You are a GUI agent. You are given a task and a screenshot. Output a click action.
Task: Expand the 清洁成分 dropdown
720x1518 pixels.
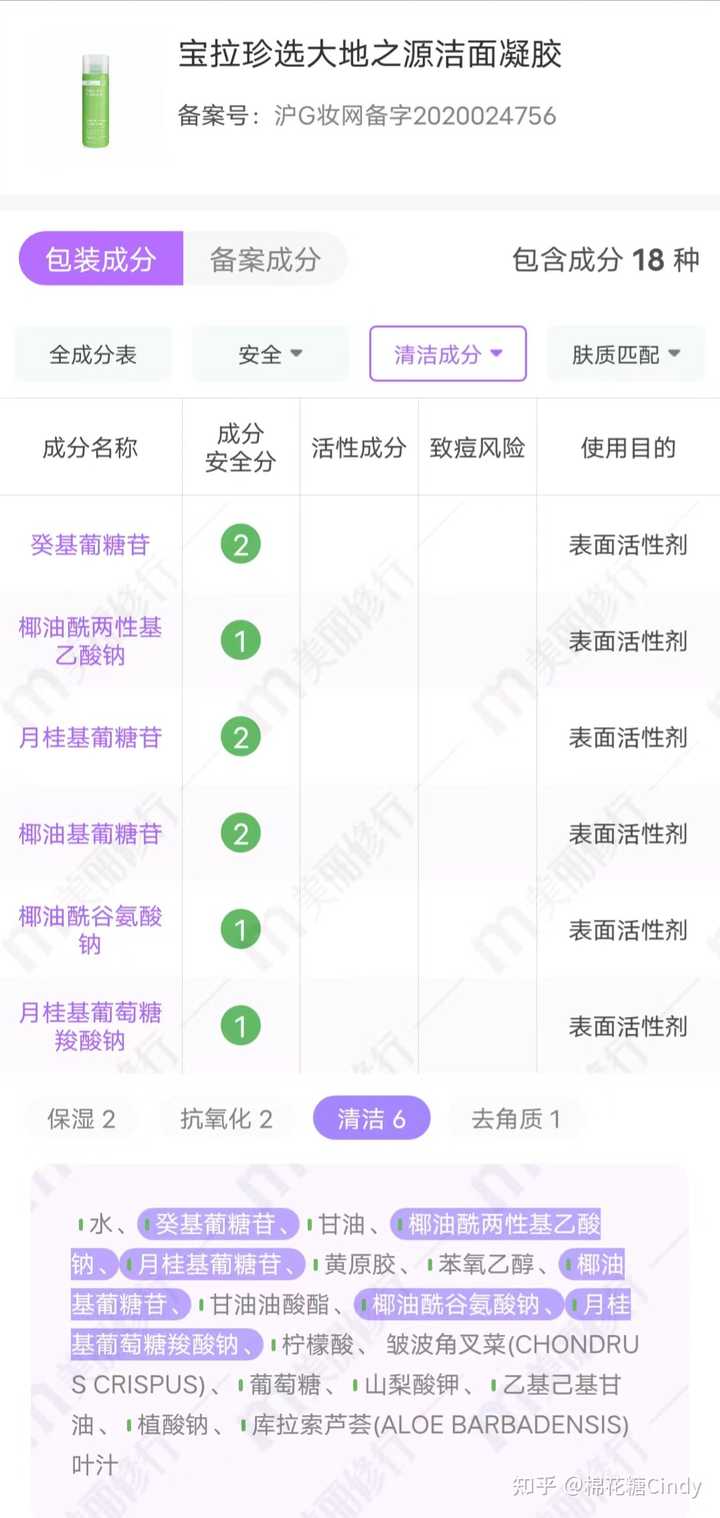[x=447, y=354]
